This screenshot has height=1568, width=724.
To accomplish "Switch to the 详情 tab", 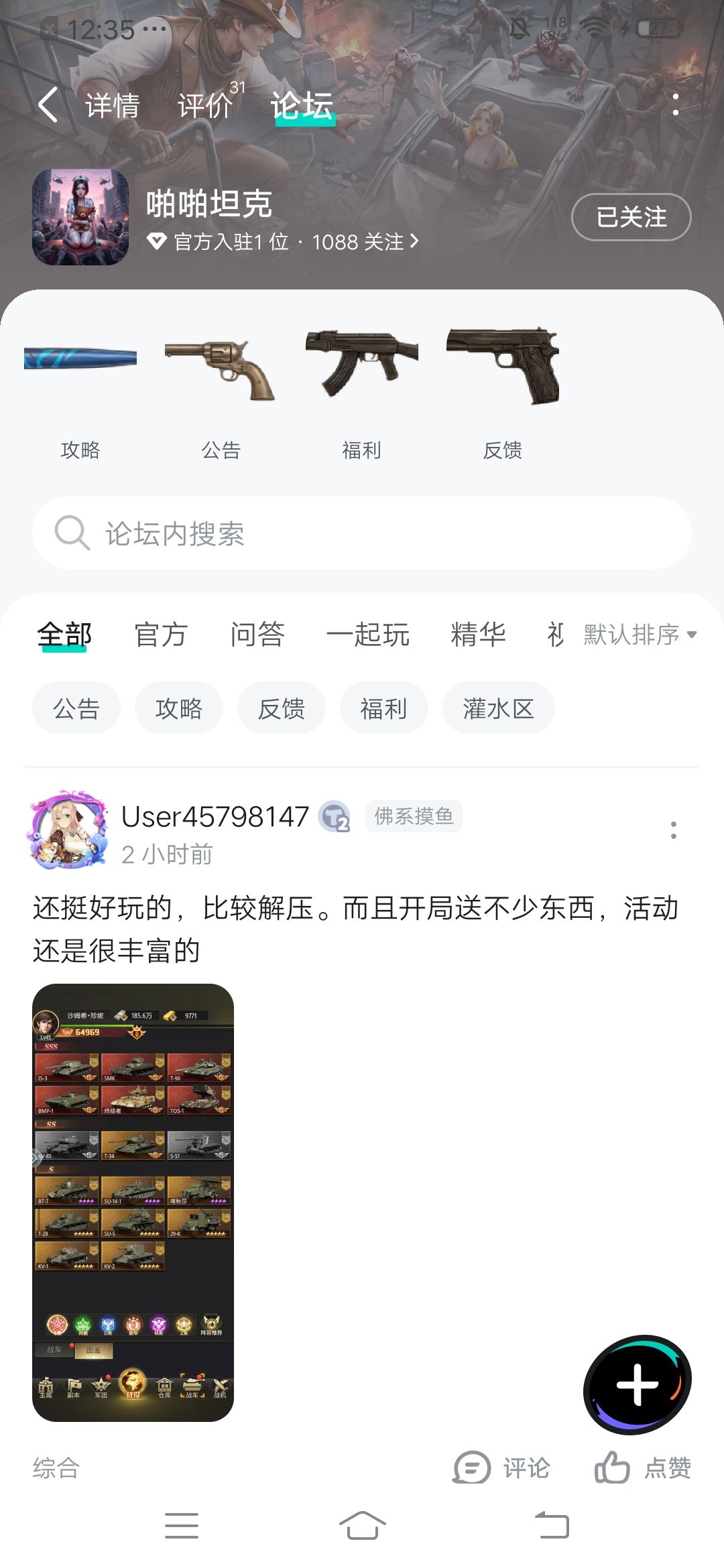I will point(112,106).
